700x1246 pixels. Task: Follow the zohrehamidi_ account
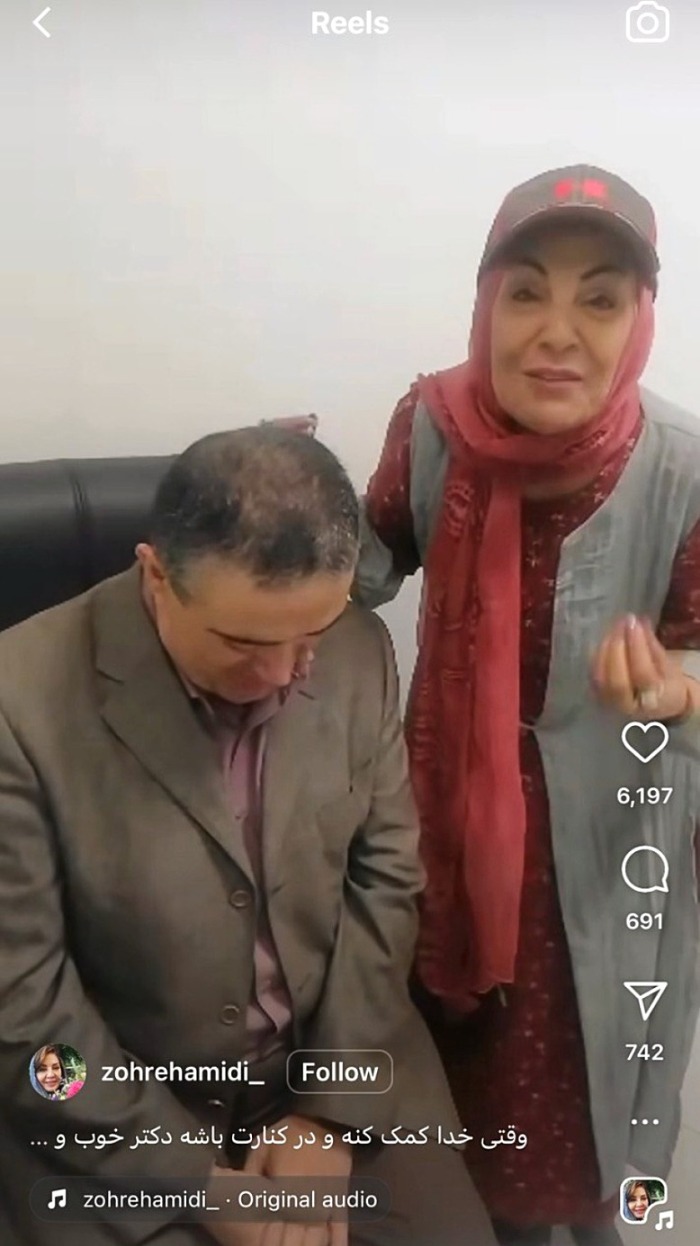coord(339,1072)
